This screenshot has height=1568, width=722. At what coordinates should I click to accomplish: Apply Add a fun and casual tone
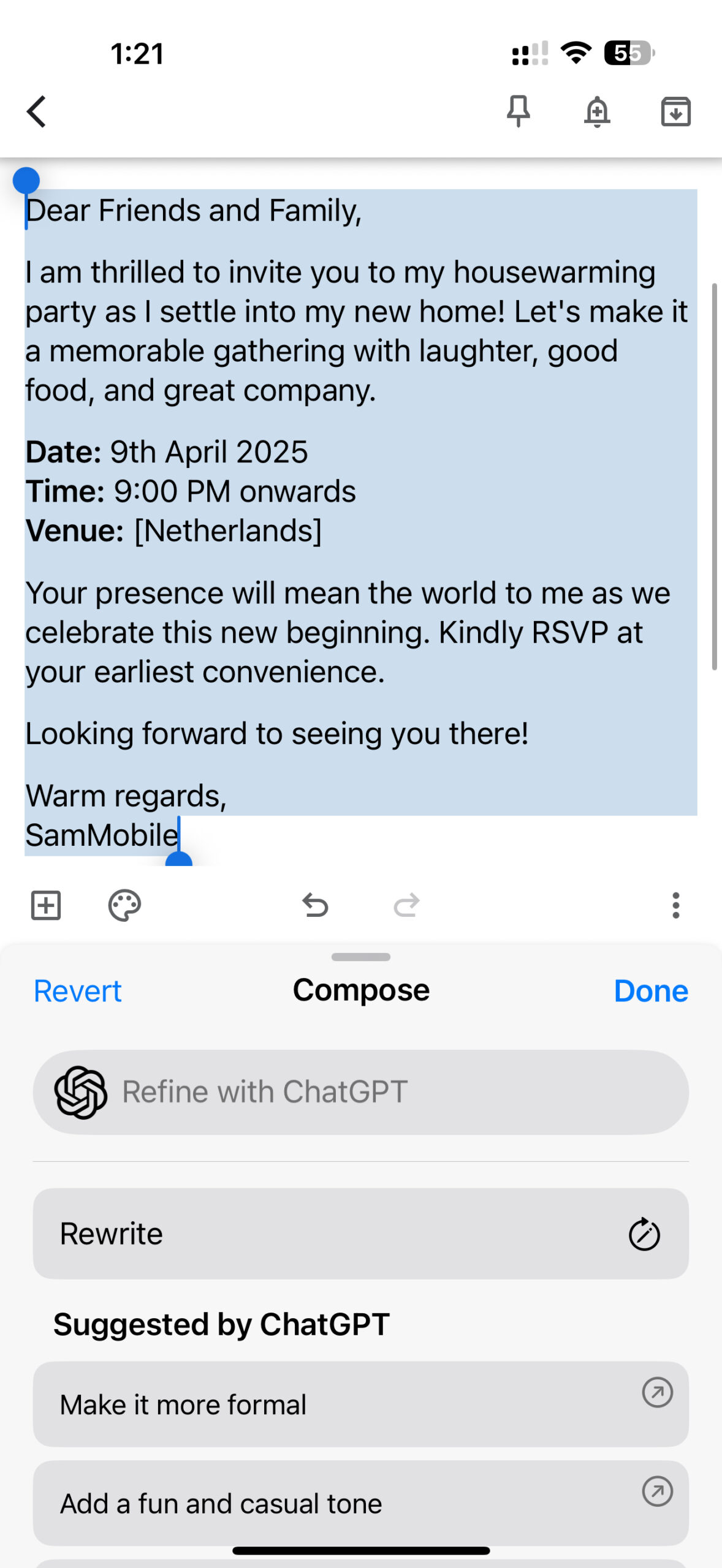click(361, 1503)
